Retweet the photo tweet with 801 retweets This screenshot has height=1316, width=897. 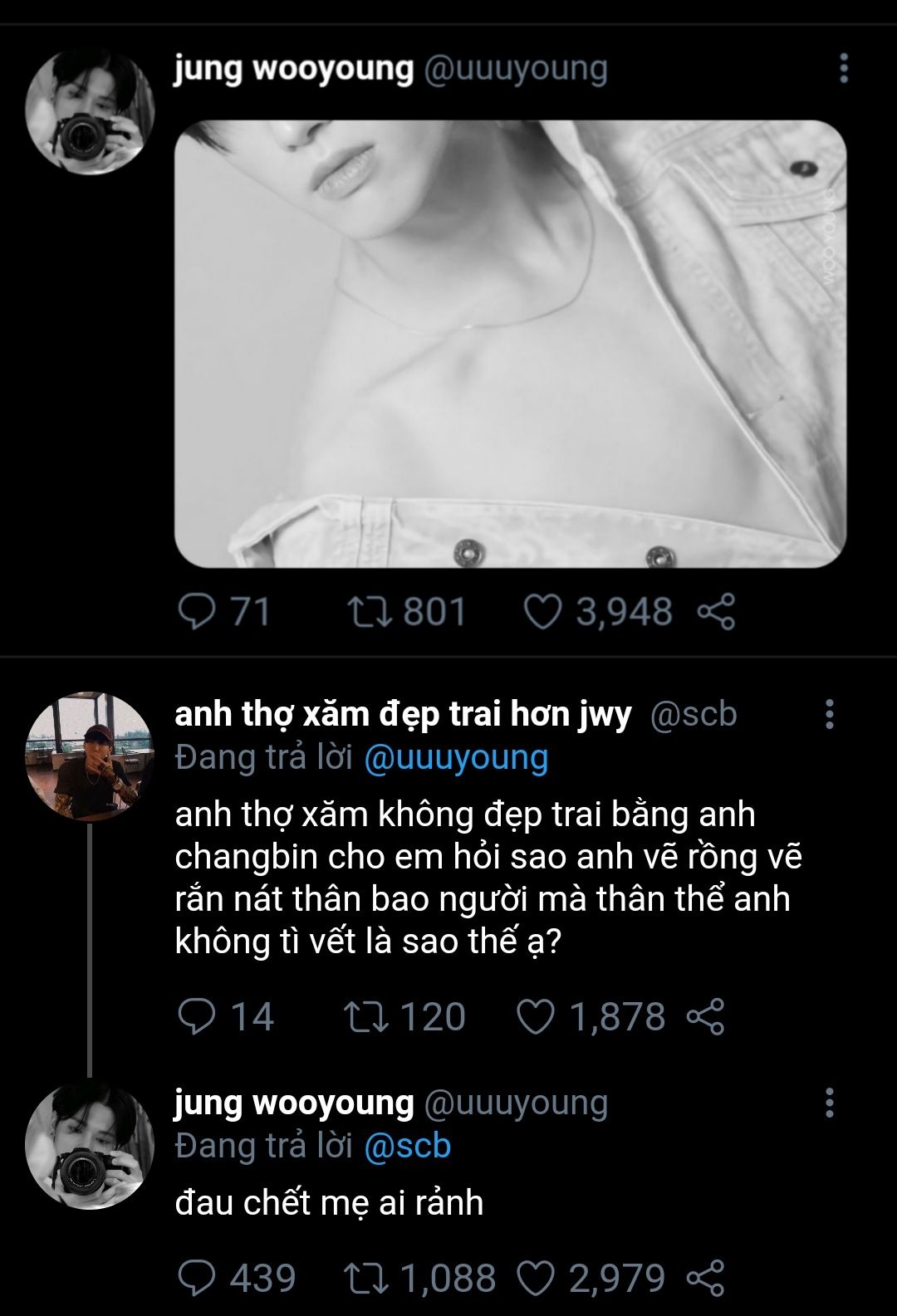368,613
